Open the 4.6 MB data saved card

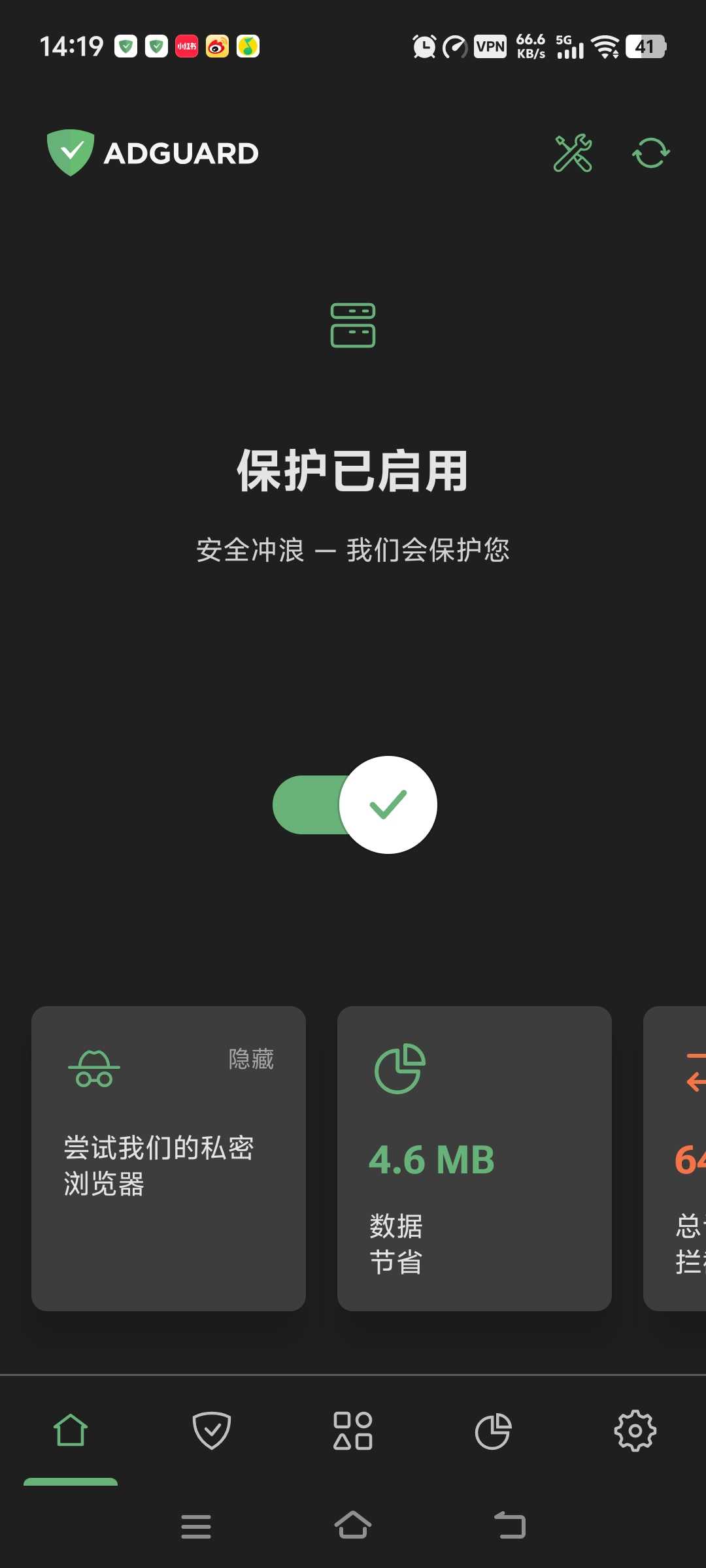[x=474, y=1158]
